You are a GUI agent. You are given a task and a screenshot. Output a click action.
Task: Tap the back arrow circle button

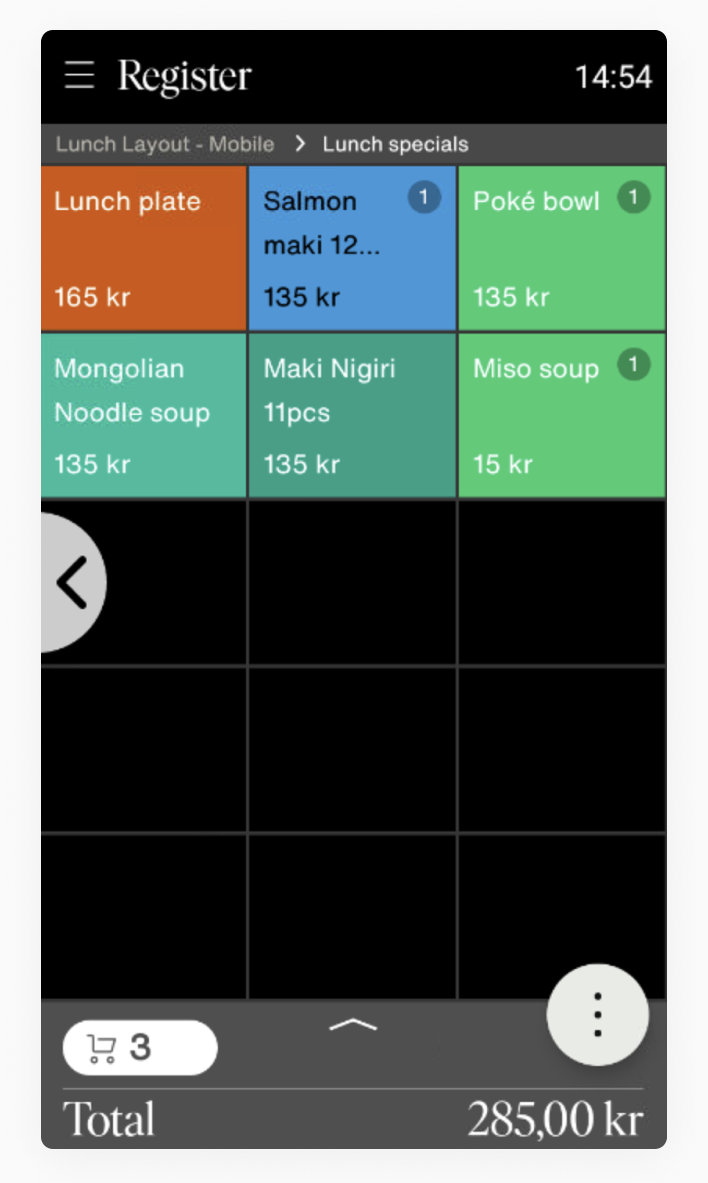[x=72, y=582]
